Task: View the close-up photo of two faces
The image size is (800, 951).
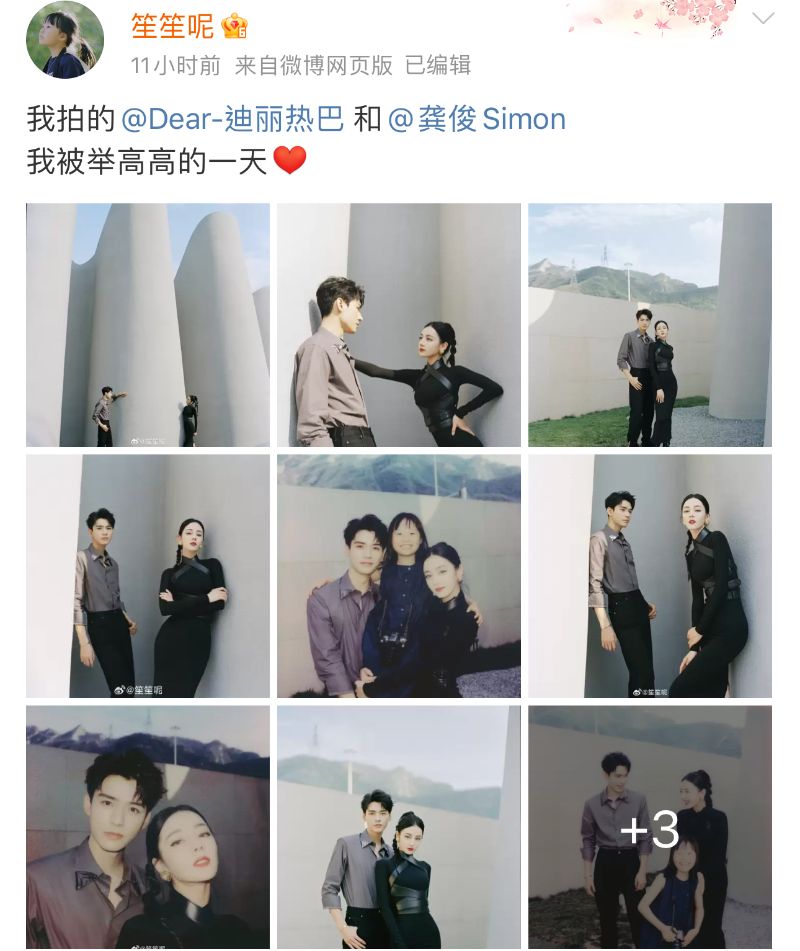Action: point(148,827)
